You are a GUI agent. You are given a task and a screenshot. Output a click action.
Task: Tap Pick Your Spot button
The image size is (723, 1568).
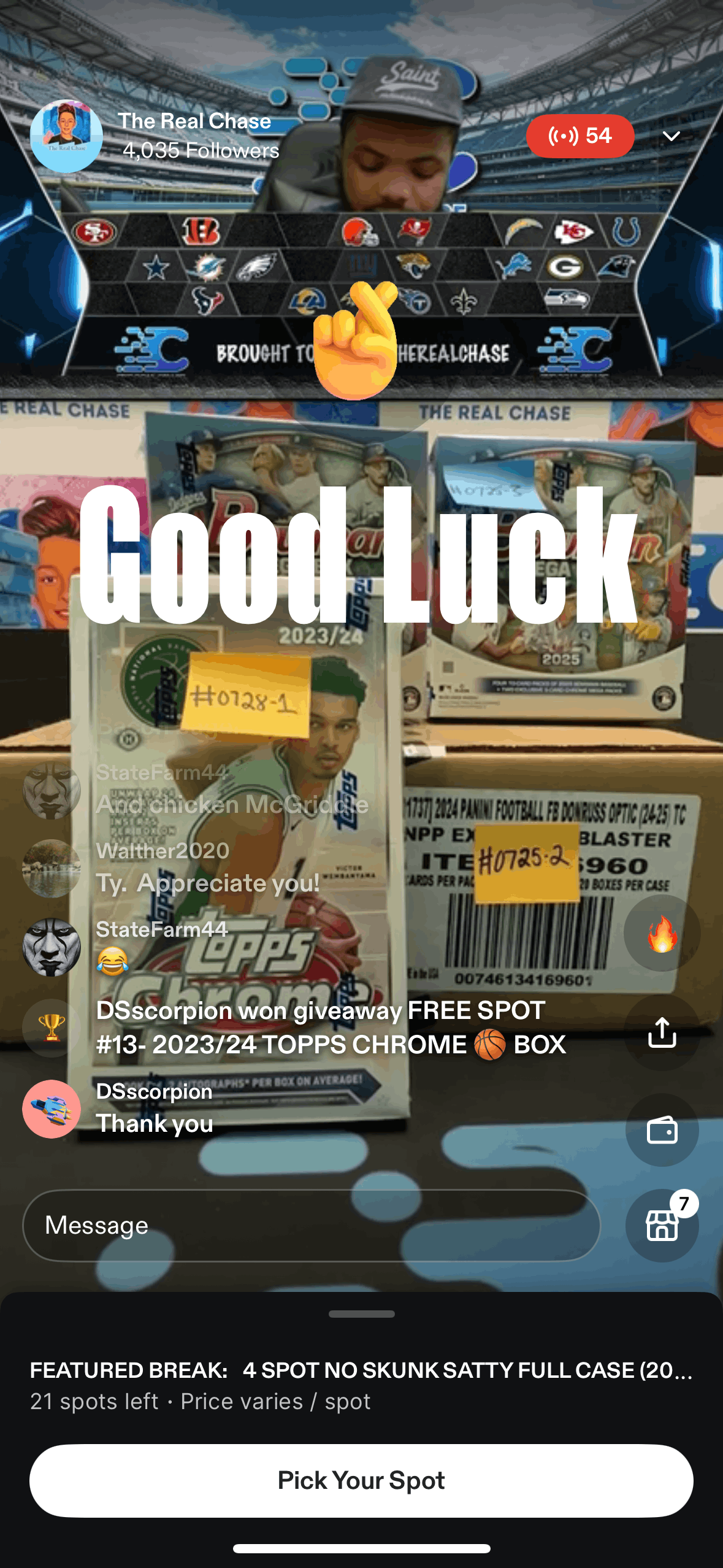coord(361,1480)
